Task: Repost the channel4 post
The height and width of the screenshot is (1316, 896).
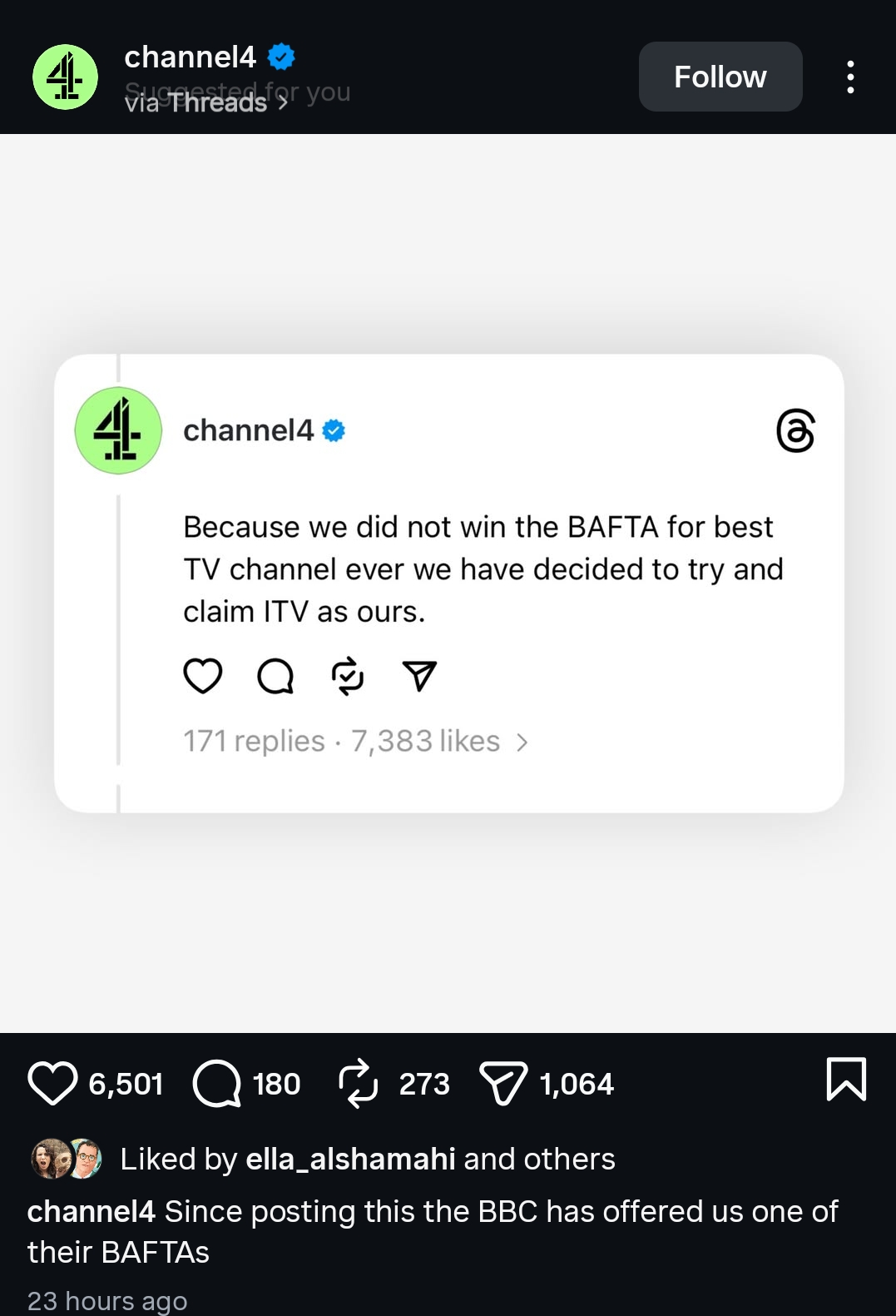Action: point(359,1083)
